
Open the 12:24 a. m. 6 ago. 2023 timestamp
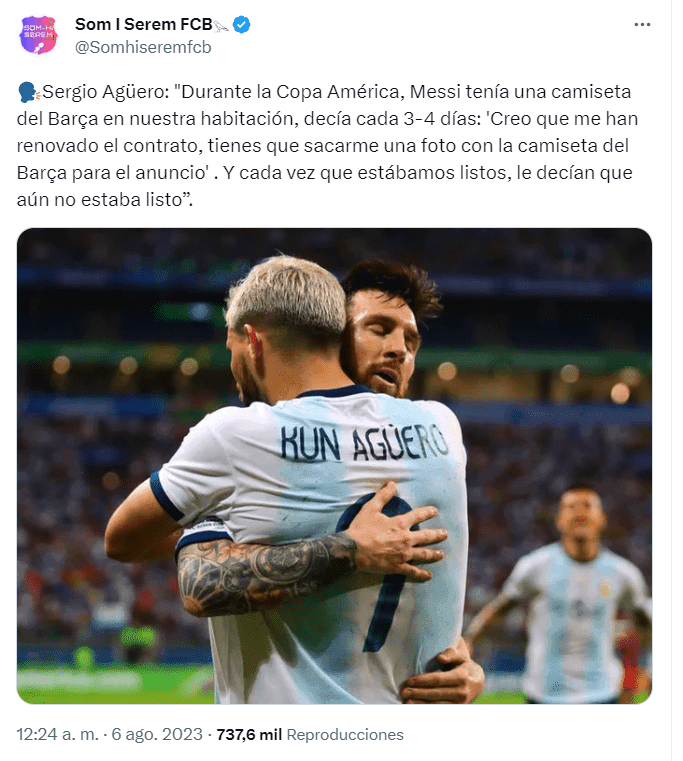tap(107, 734)
